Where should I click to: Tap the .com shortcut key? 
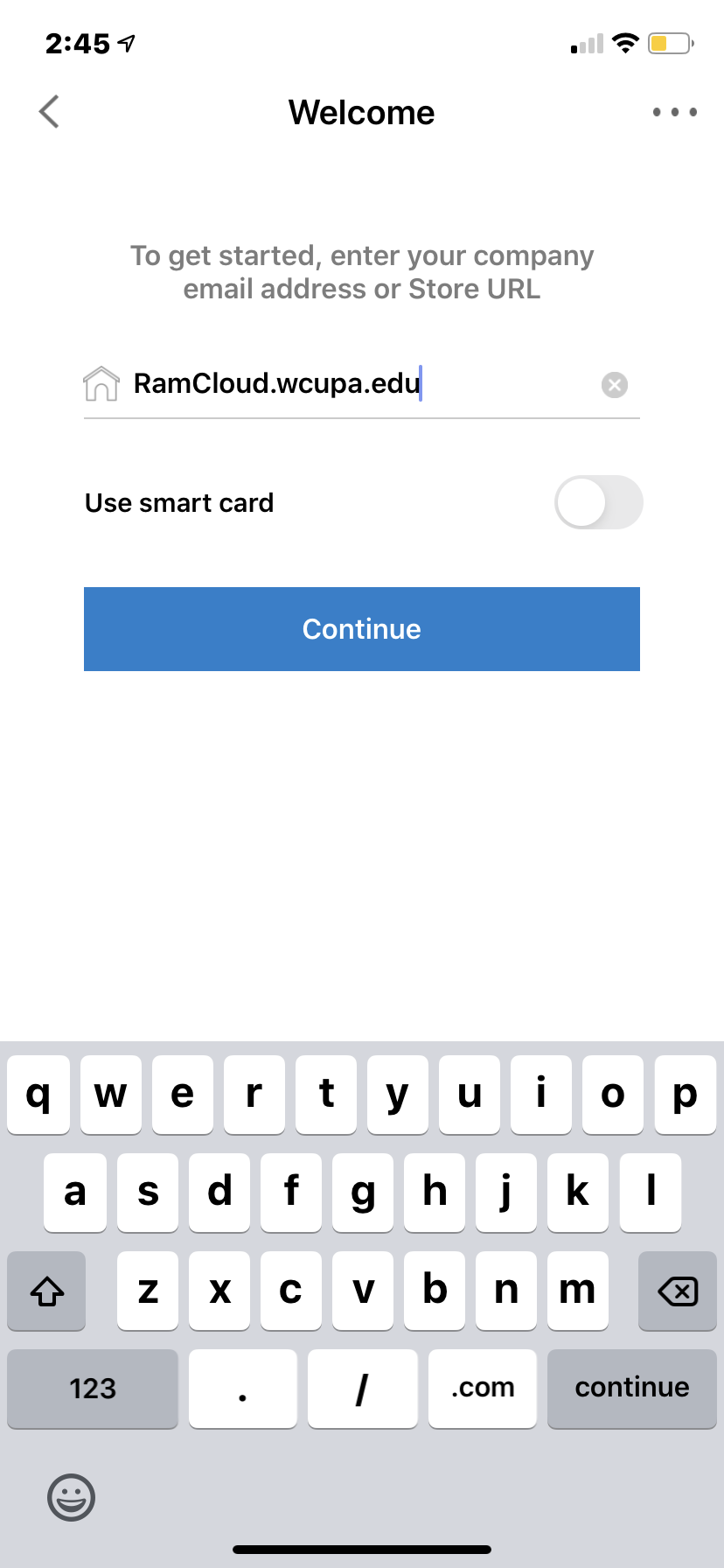(483, 1388)
